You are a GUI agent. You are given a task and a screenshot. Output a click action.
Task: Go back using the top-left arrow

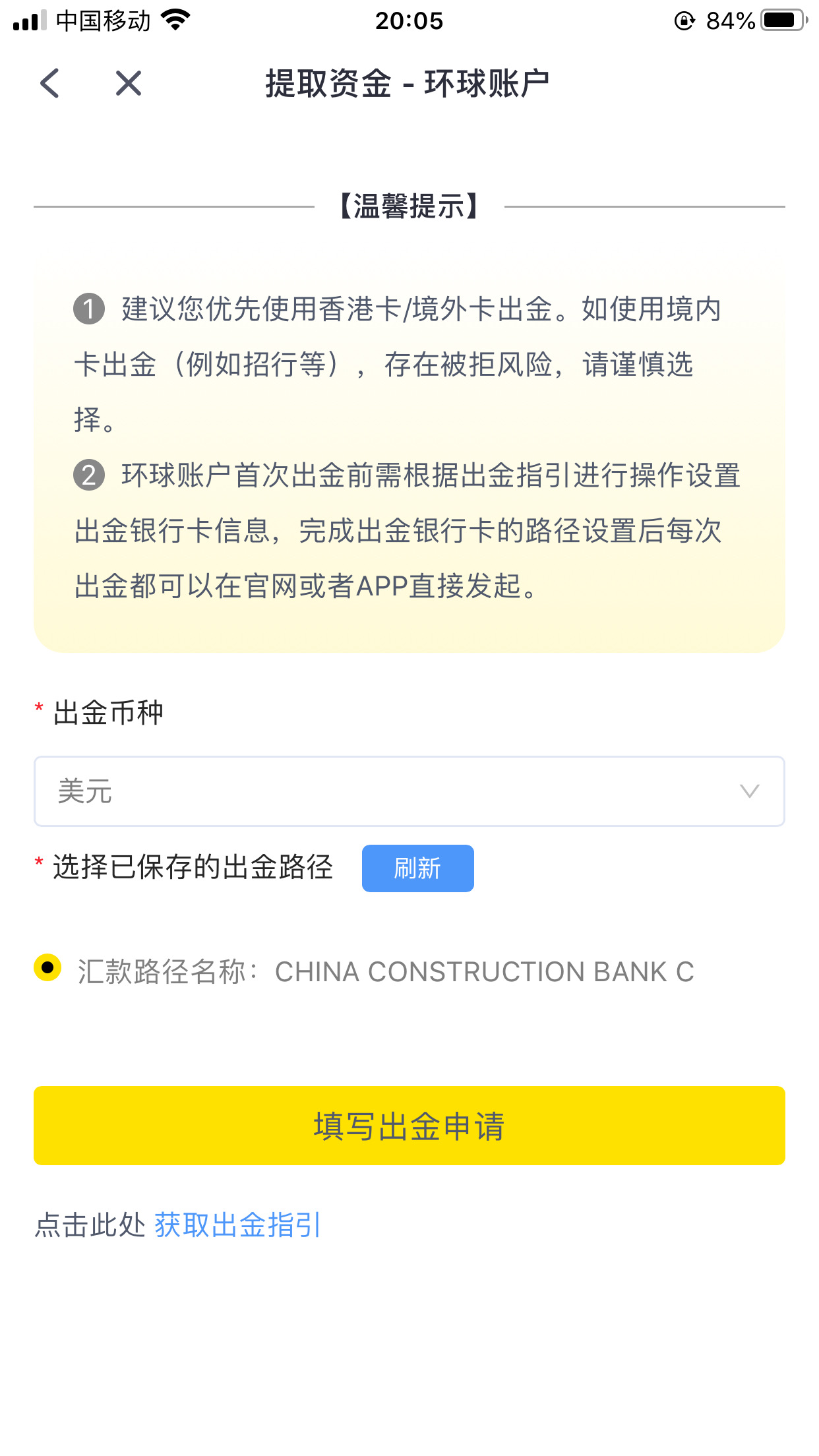[x=49, y=84]
